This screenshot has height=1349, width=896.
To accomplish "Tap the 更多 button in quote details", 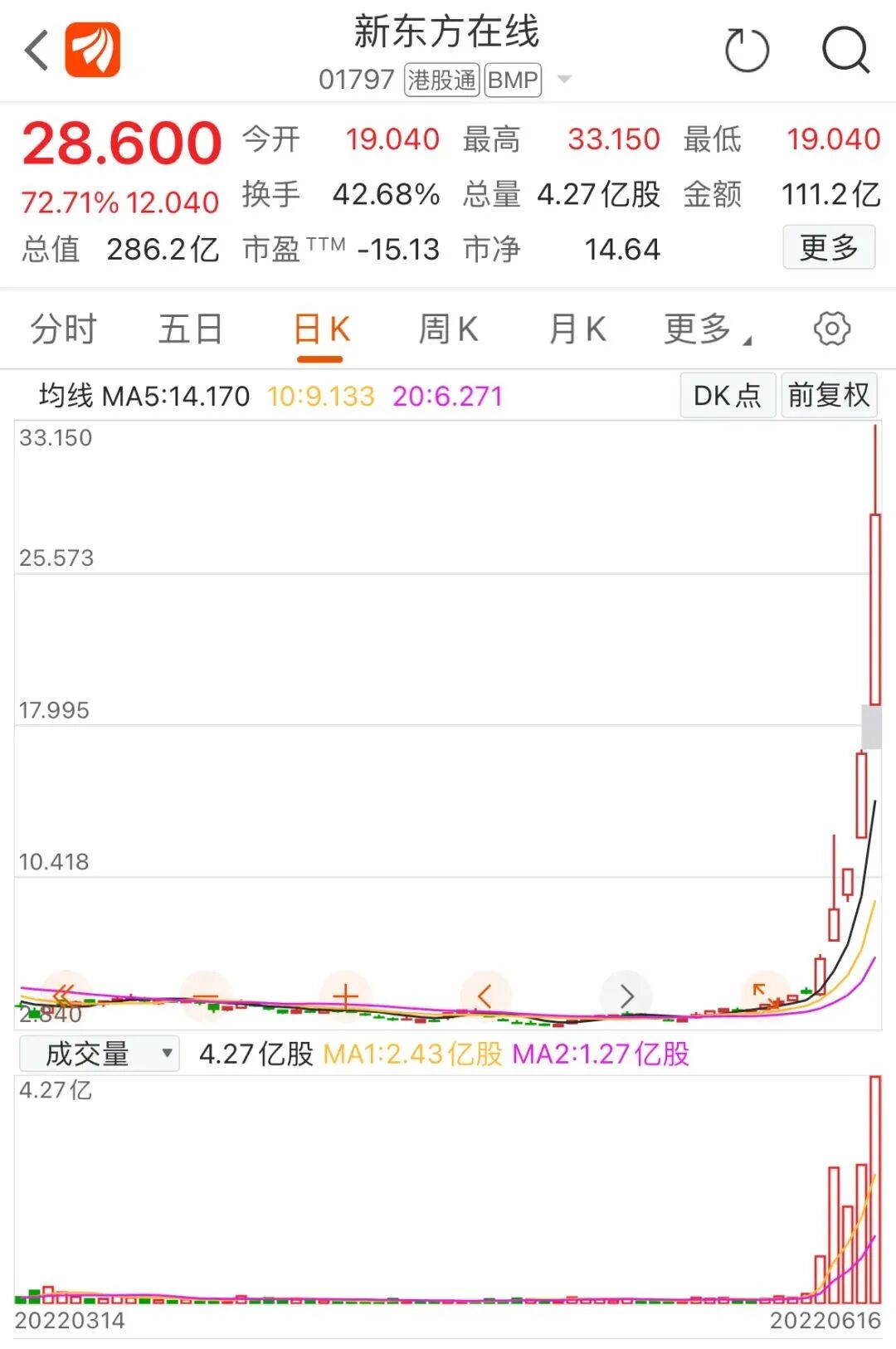I will click(829, 247).
